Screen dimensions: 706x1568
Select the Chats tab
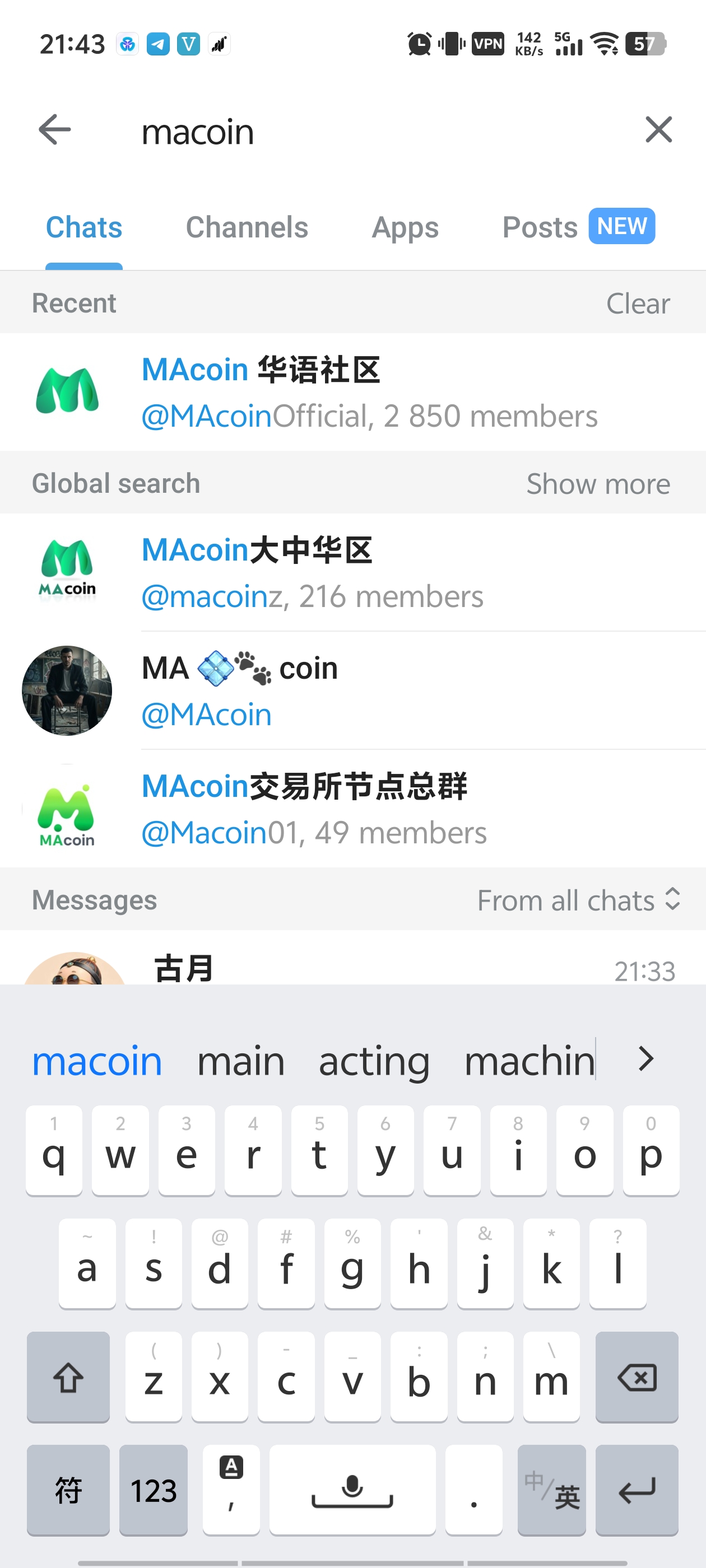84,228
